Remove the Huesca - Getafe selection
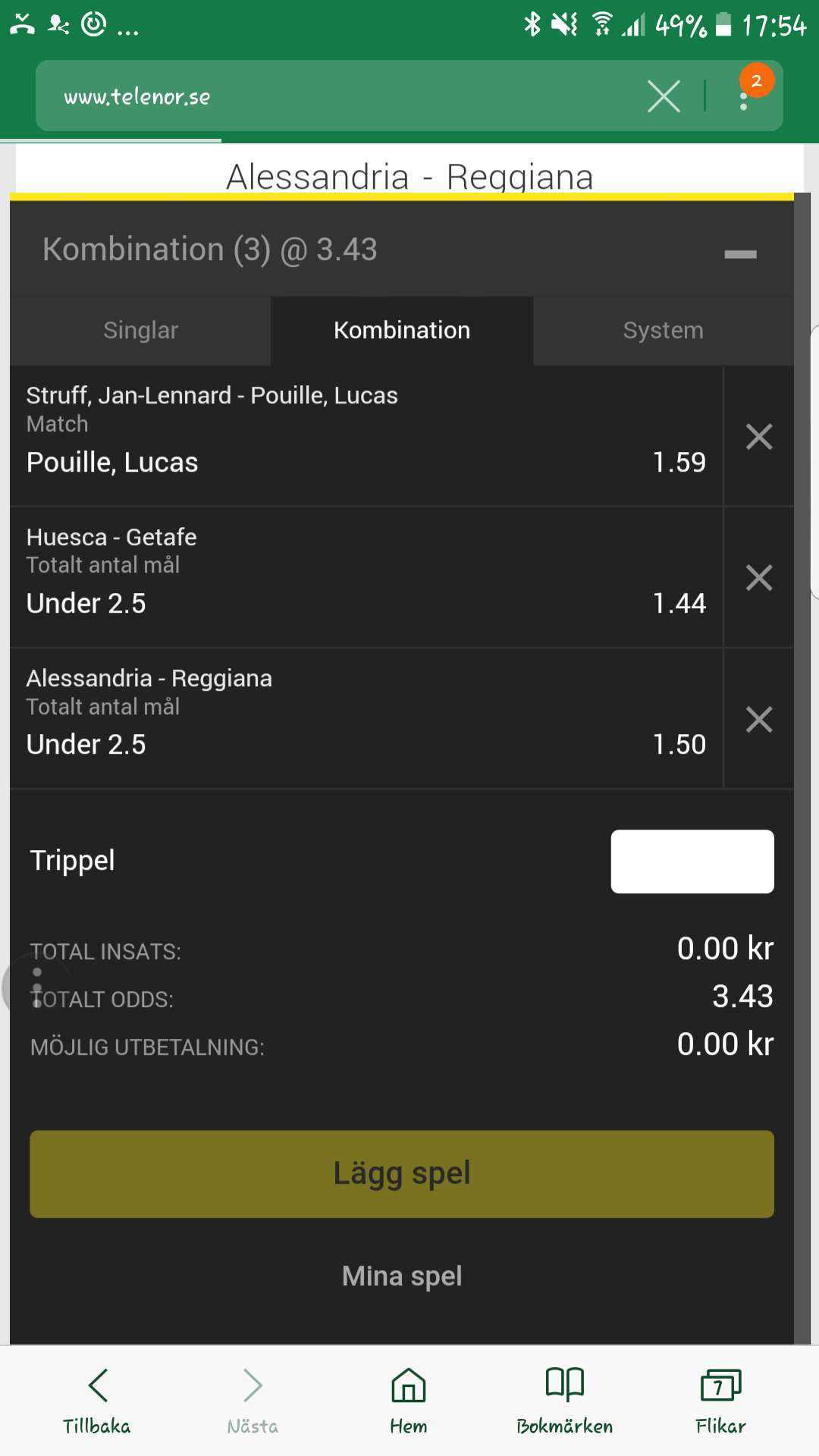819x1456 pixels. coord(758,578)
